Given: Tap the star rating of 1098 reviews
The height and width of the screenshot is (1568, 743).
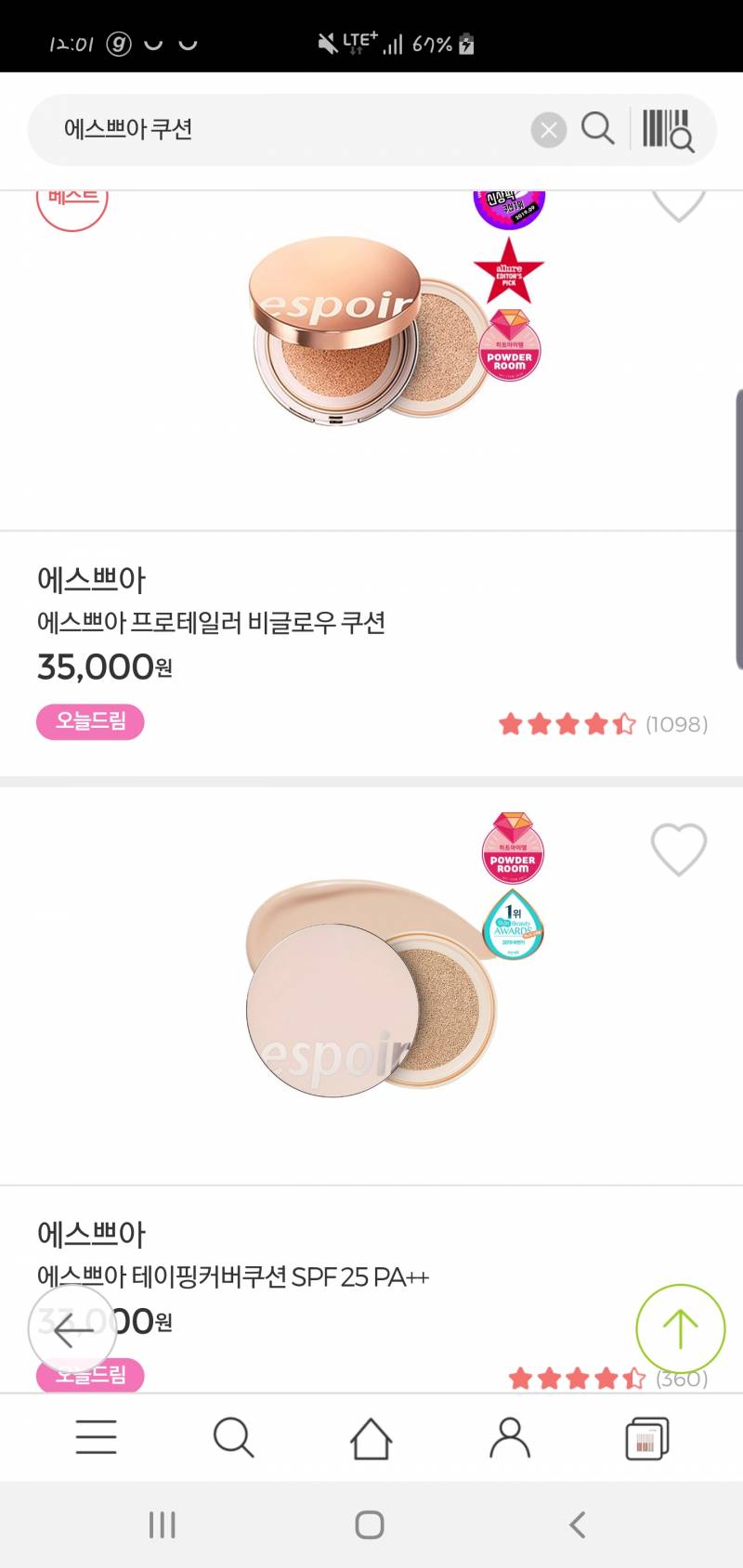Looking at the screenshot, I should click(x=567, y=723).
